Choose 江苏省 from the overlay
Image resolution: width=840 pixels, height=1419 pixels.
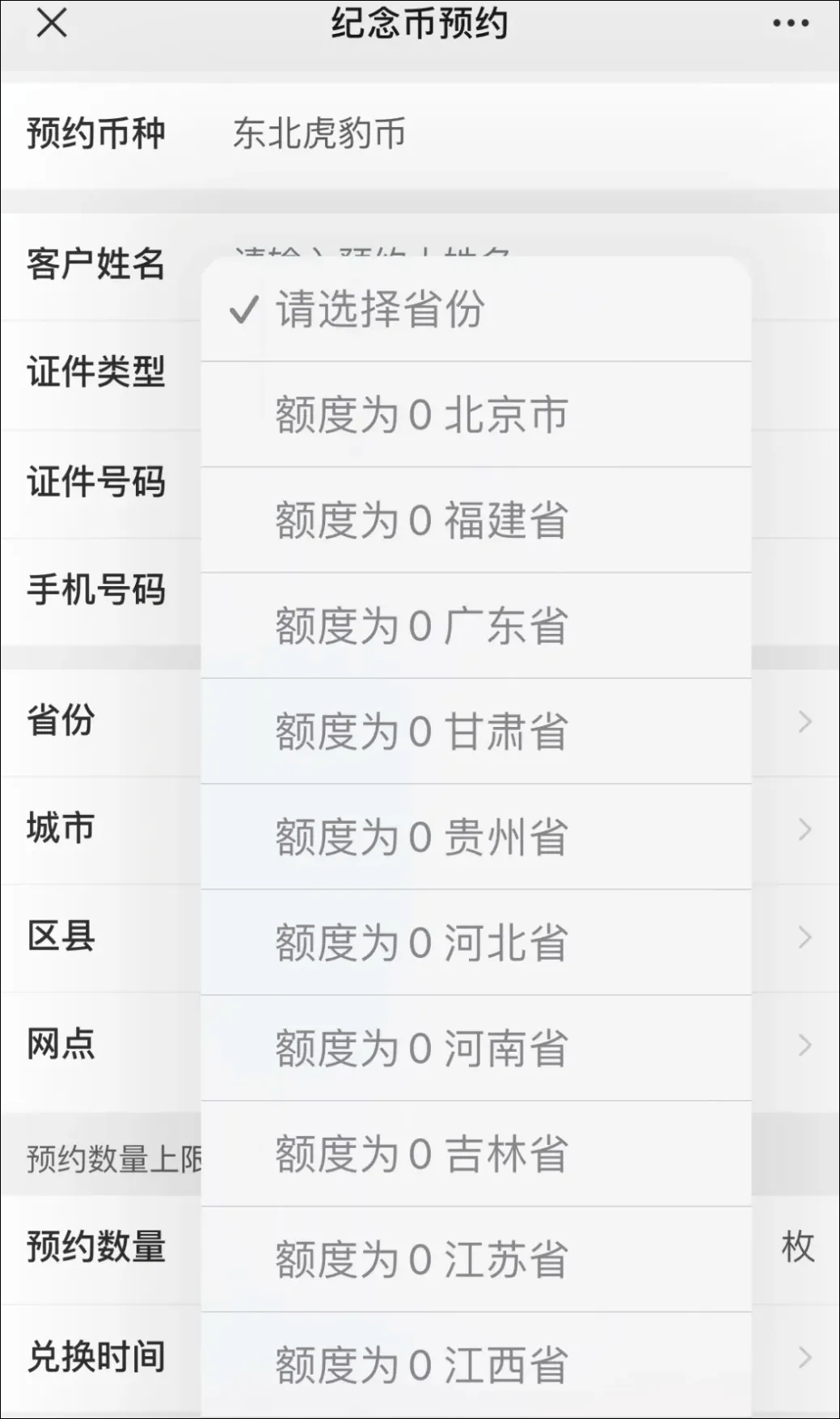[420, 1258]
